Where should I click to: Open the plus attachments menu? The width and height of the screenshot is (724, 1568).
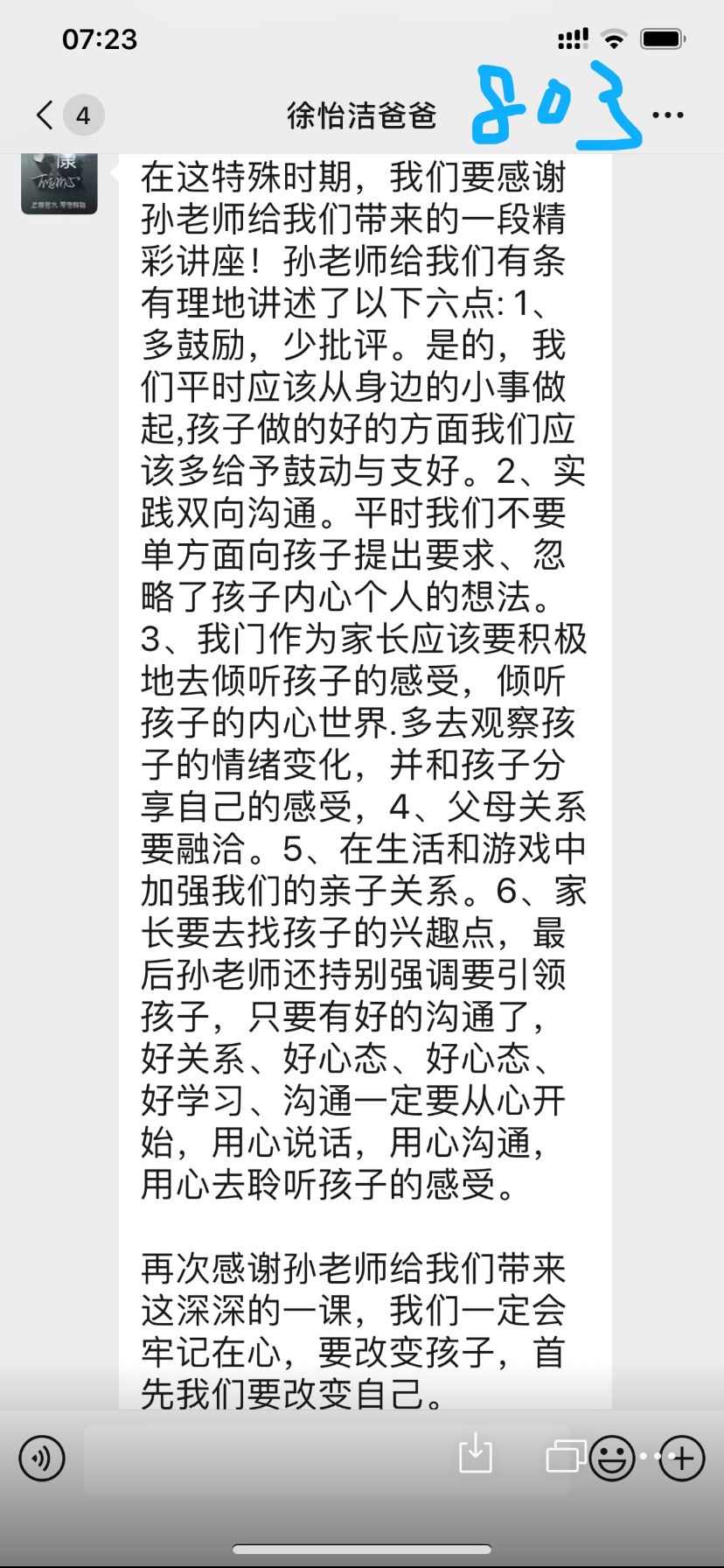(x=682, y=1459)
